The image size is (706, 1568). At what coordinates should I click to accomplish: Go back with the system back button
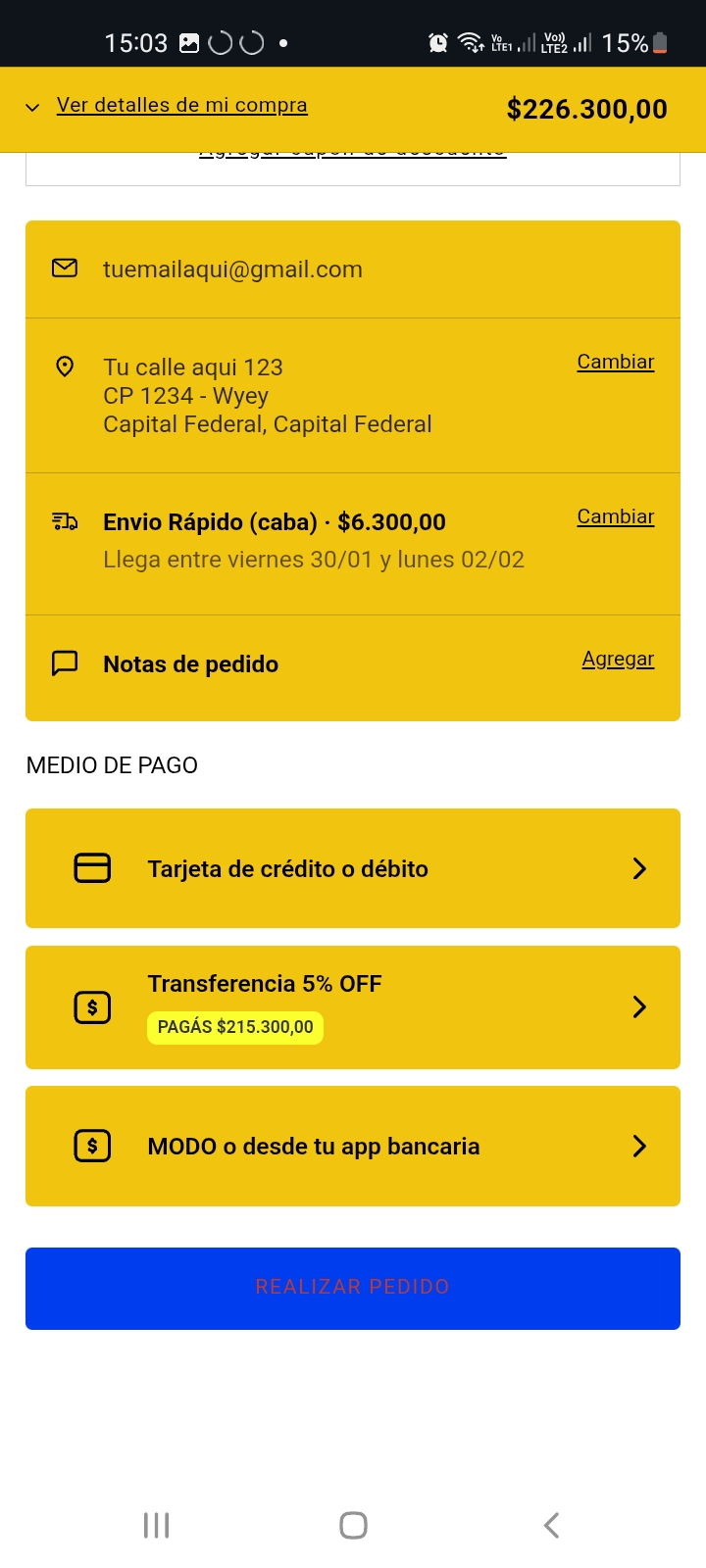point(551,1525)
